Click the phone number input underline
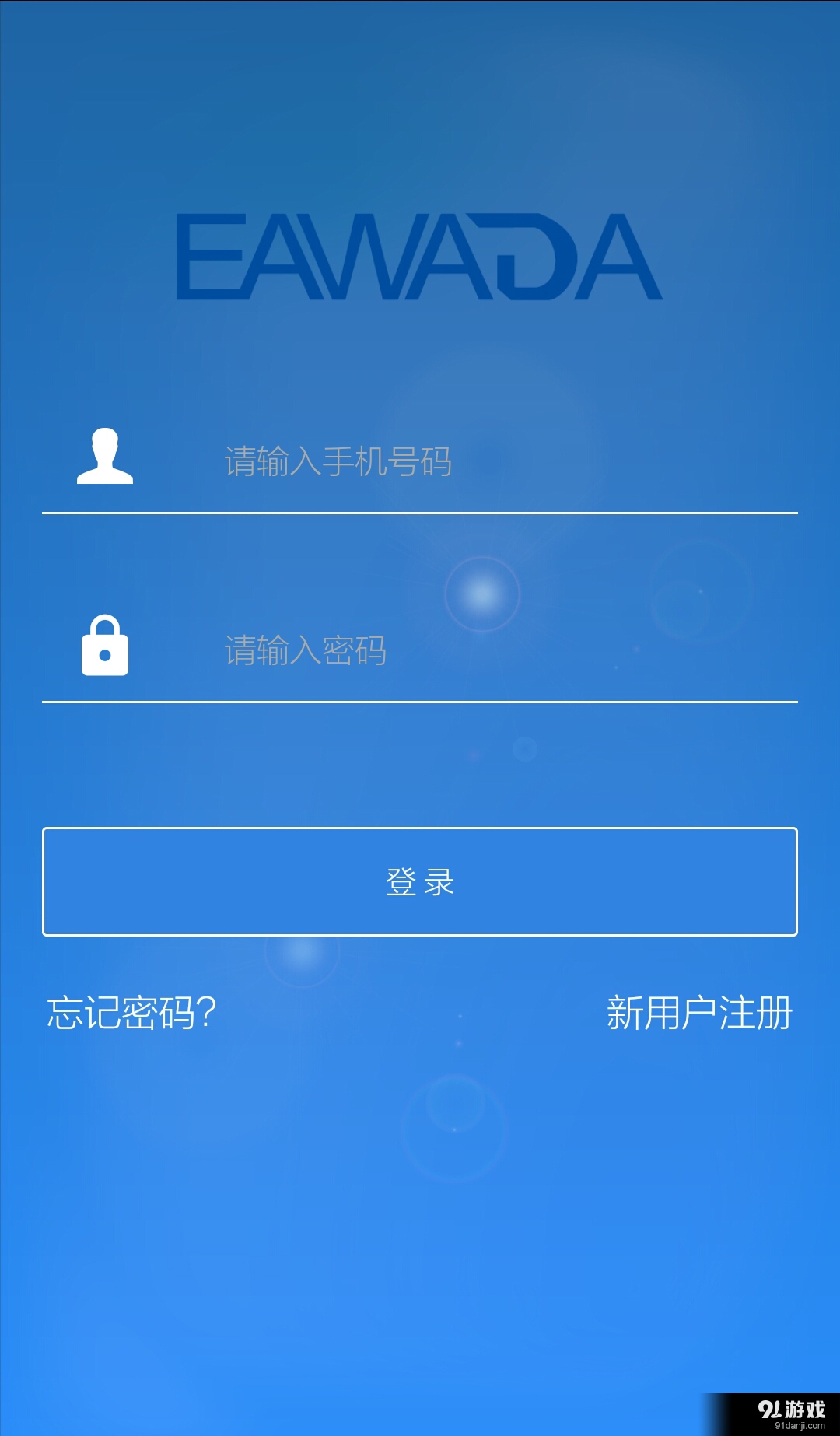The image size is (840, 1436). click(x=420, y=513)
